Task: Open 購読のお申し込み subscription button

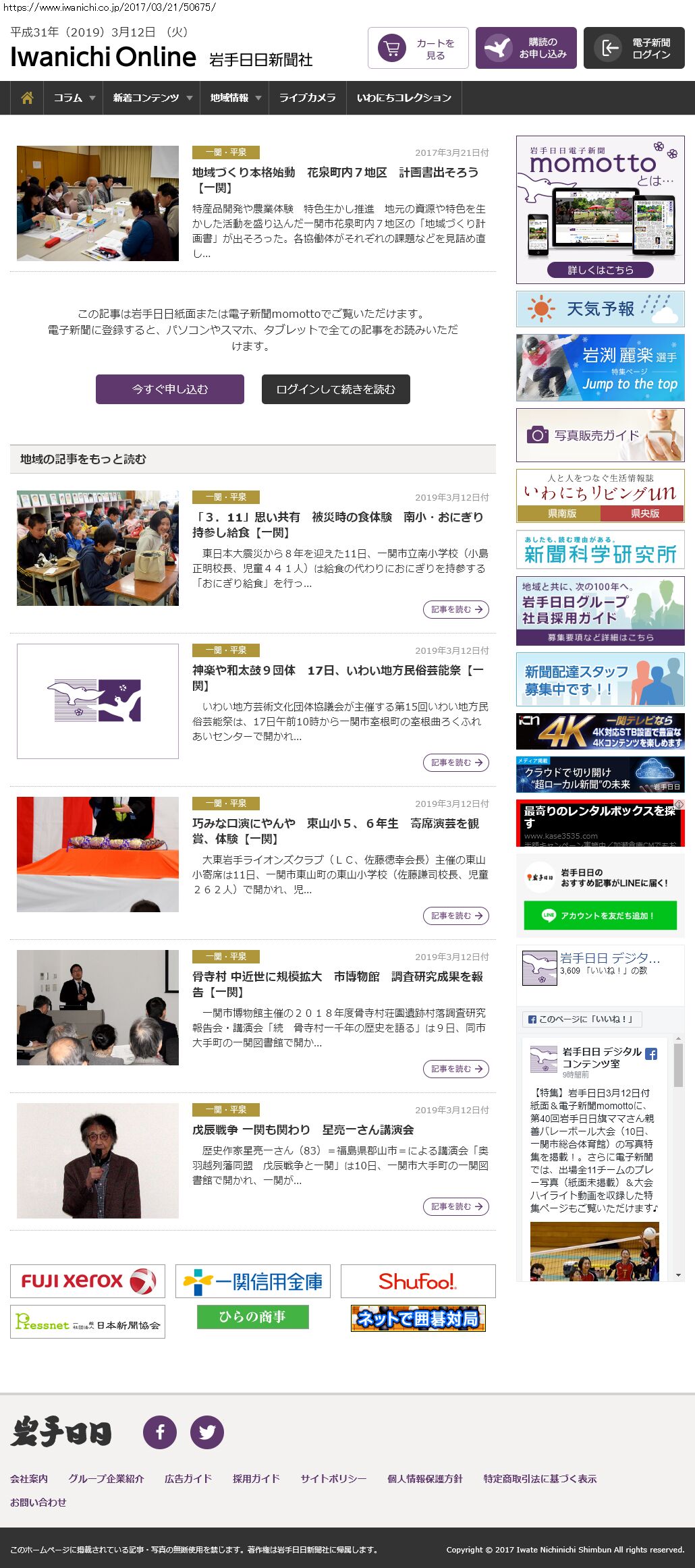Action: 526,49
